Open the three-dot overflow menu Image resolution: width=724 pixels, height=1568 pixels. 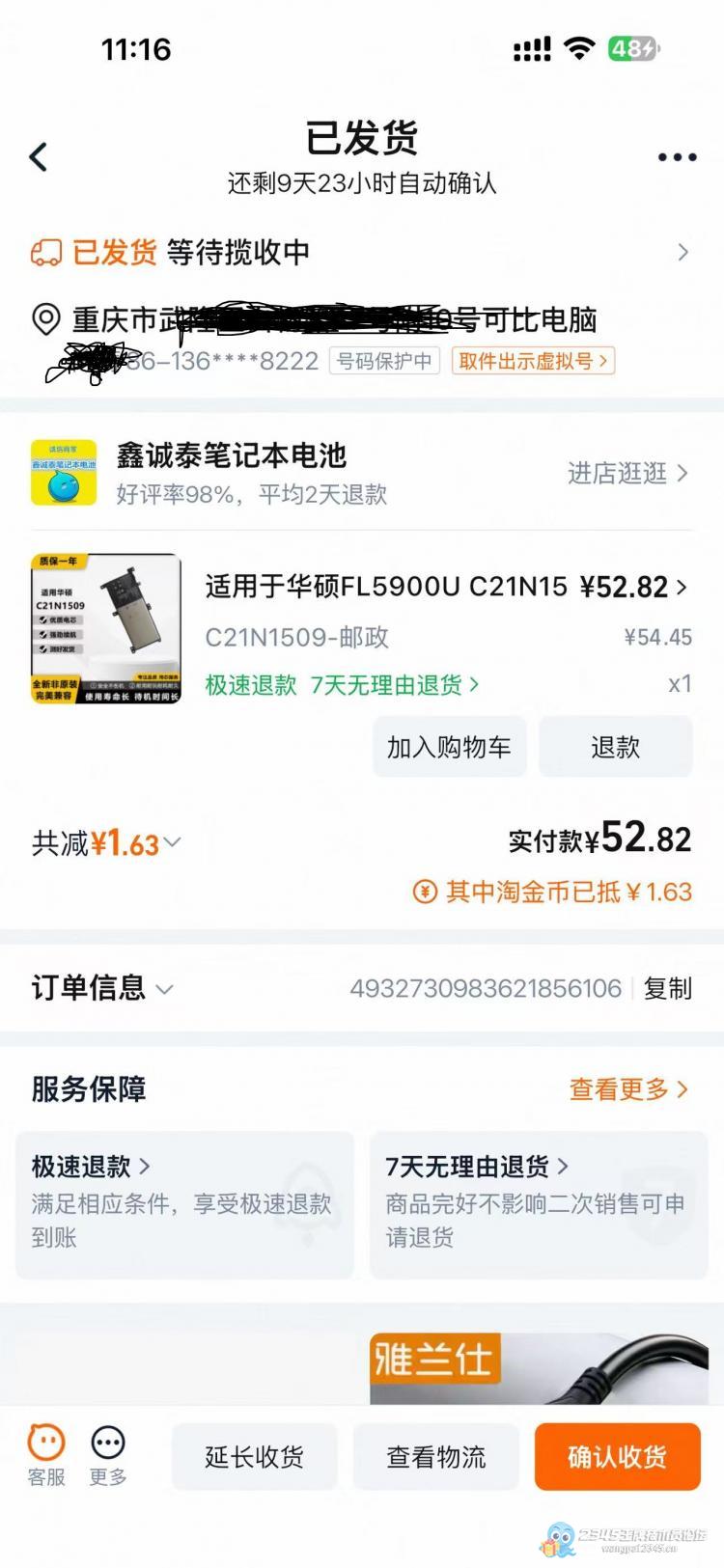tap(677, 157)
